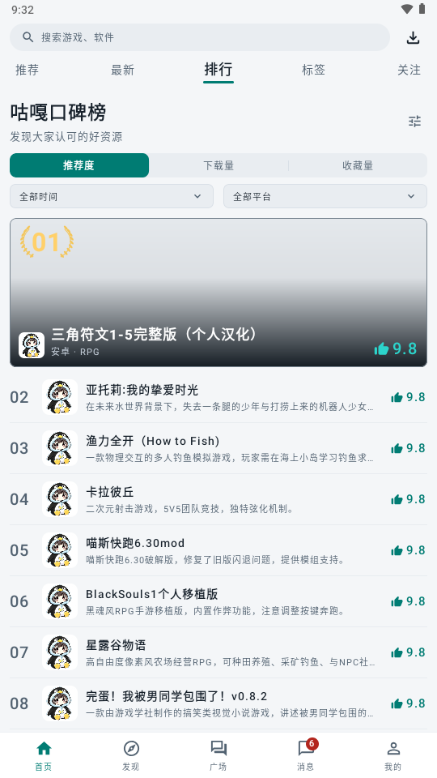The height and width of the screenshot is (778, 437).
Task: Open the 星露谷物语 entry
Action: 218,652
